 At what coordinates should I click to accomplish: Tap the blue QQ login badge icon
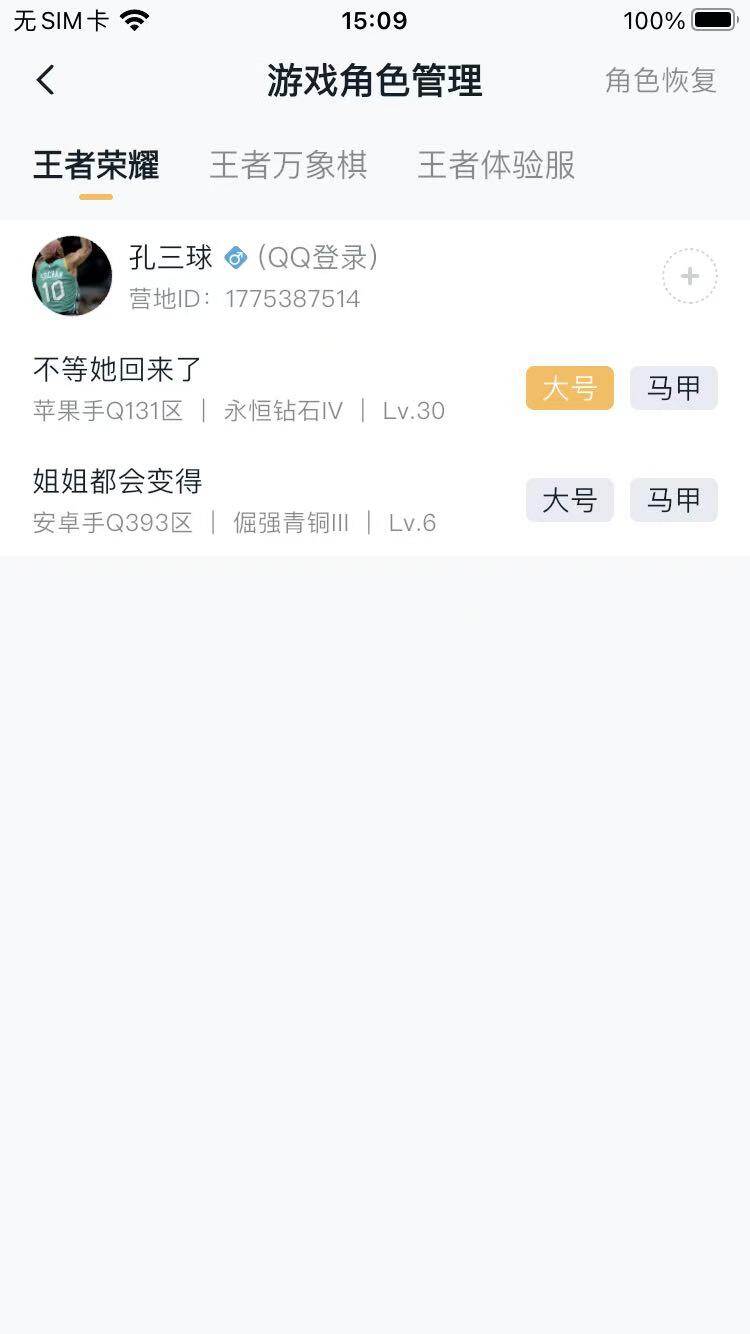[235, 257]
